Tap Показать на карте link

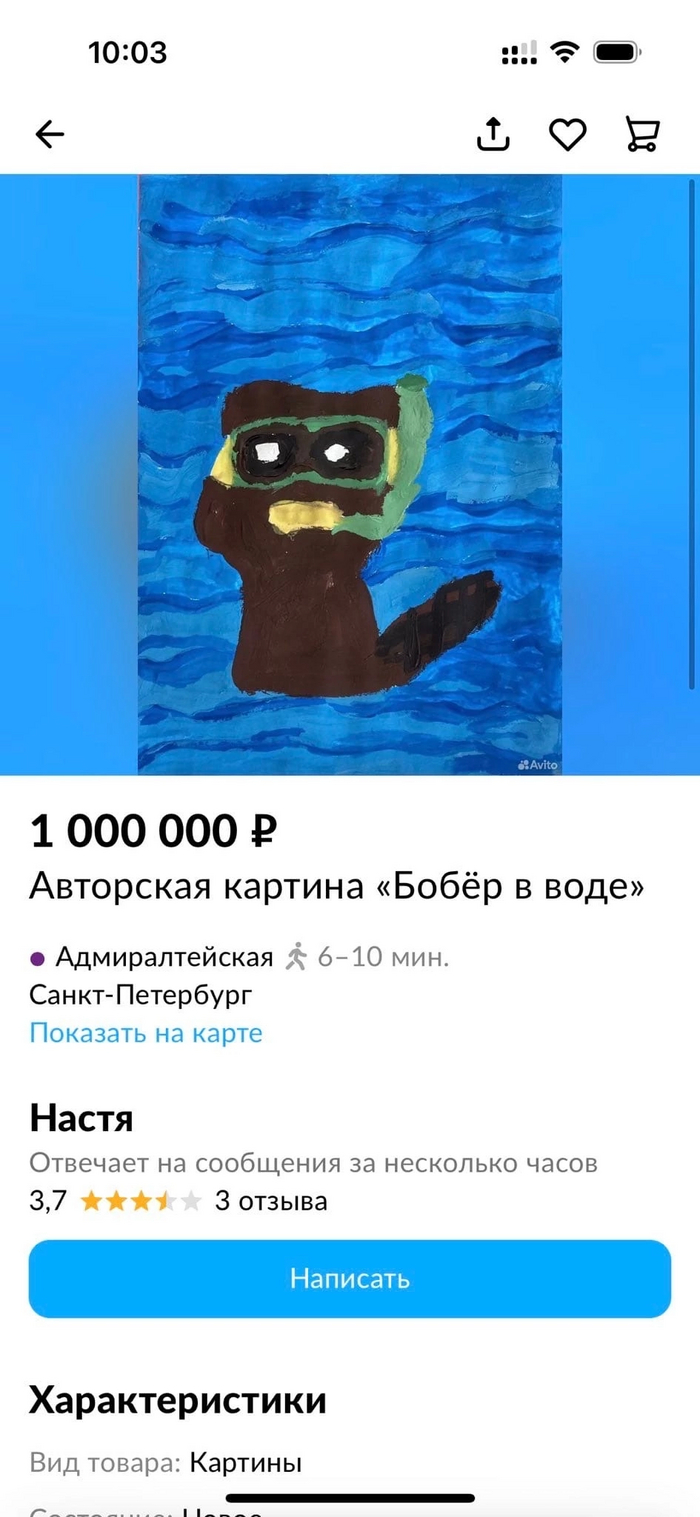146,1033
